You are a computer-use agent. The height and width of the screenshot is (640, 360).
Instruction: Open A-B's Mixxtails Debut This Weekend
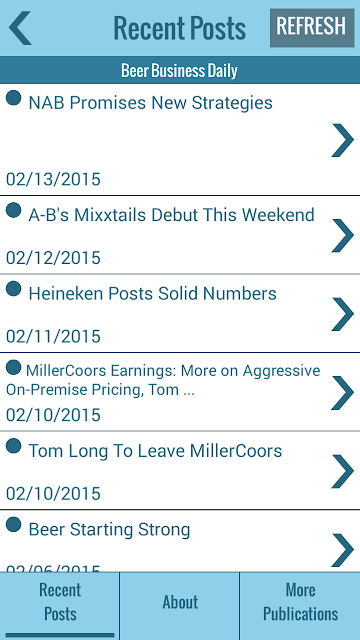coord(180,235)
